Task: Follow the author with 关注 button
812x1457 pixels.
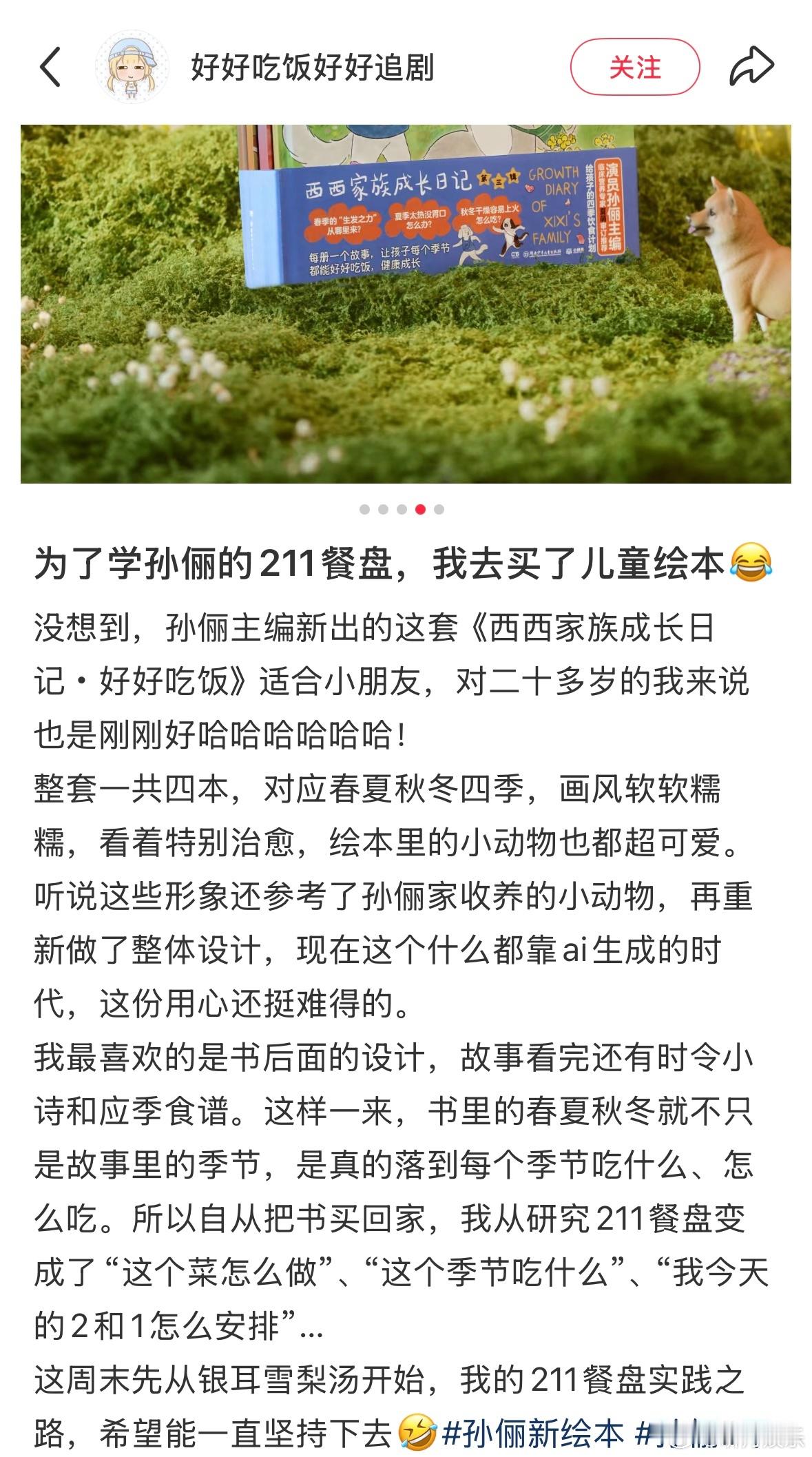Action: (635, 67)
